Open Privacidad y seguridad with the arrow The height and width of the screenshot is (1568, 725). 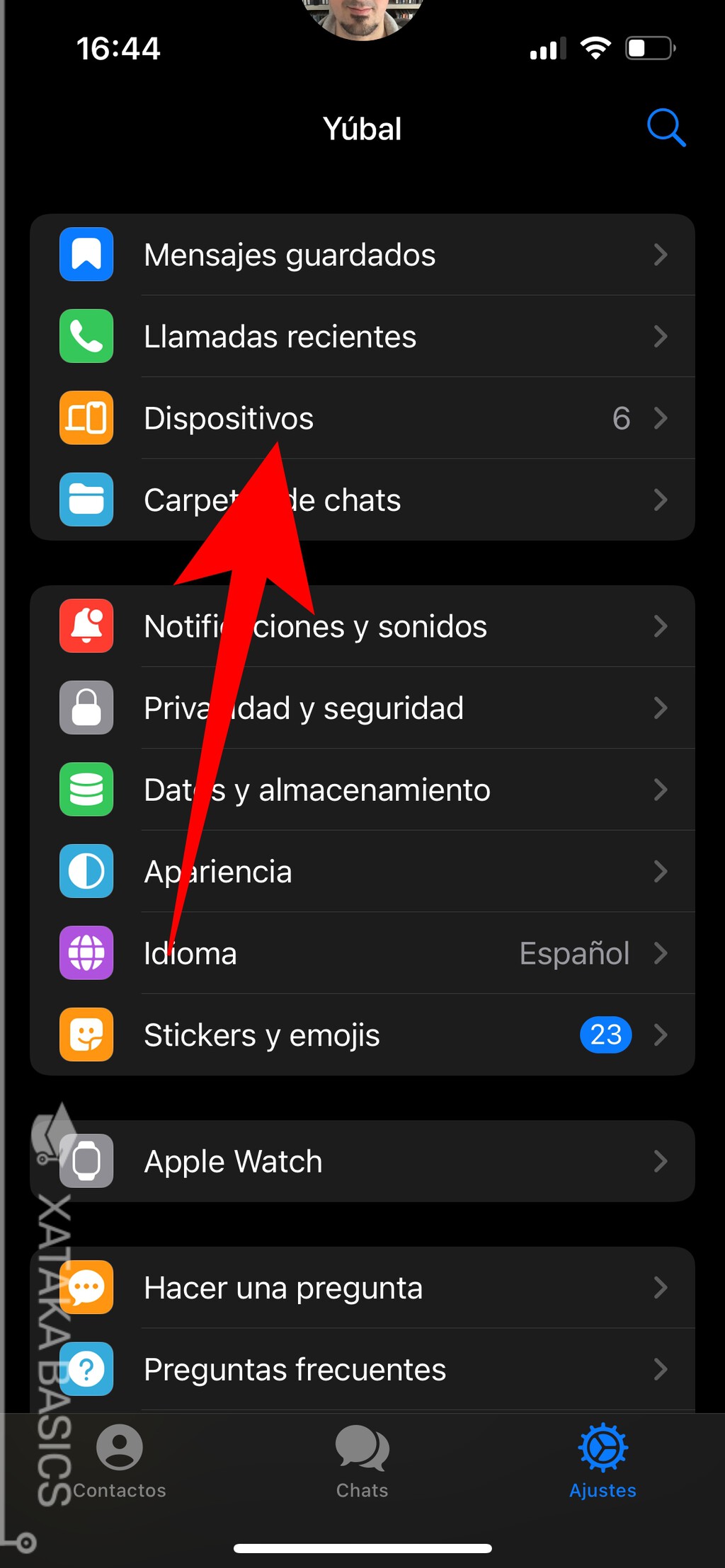click(661, 708)
